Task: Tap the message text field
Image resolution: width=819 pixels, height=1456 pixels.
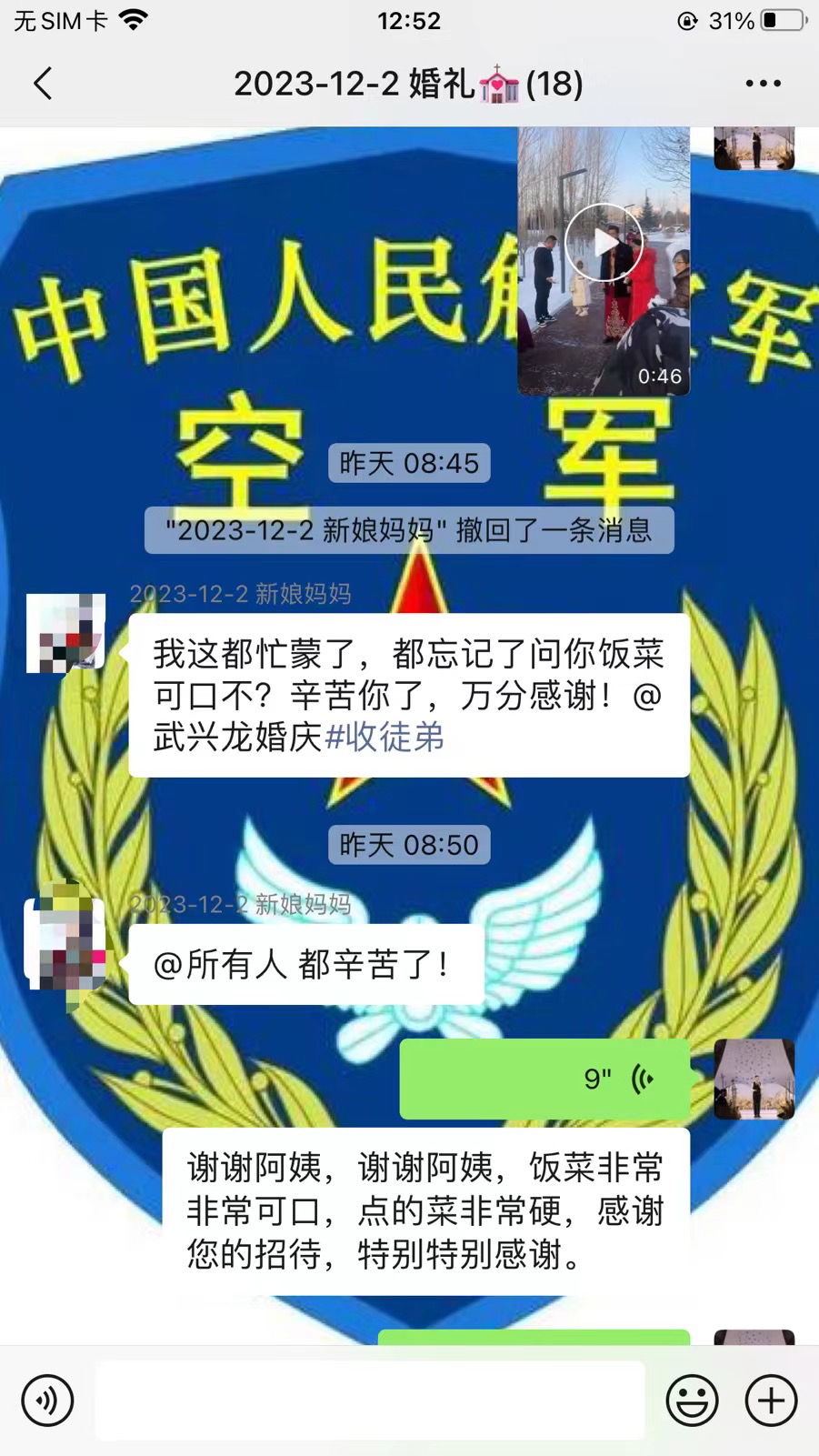Action: click(370, 1401)
